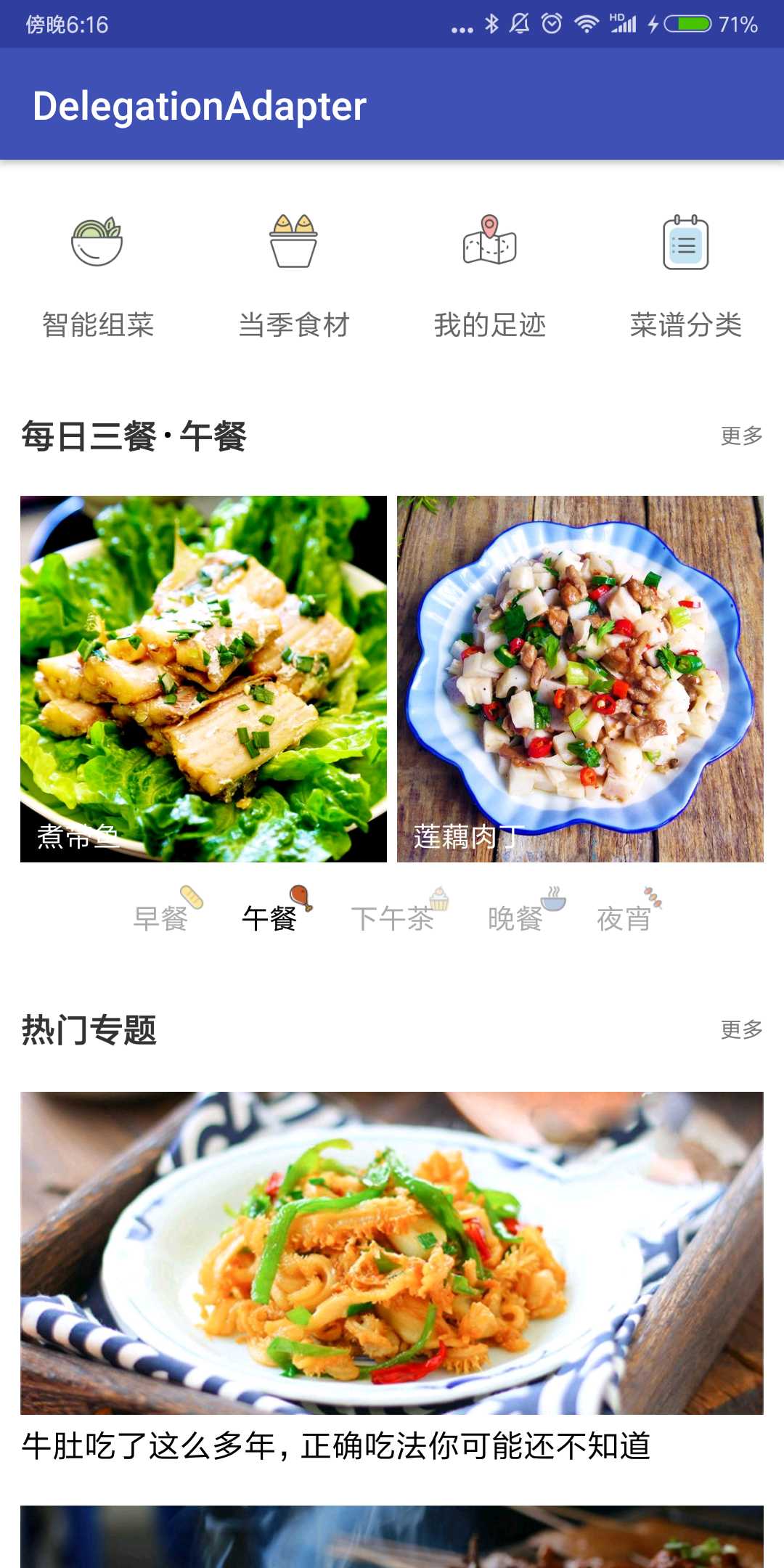
Task: Open the 莲藕肉丁 recipe card
Action: coord(580,679)
